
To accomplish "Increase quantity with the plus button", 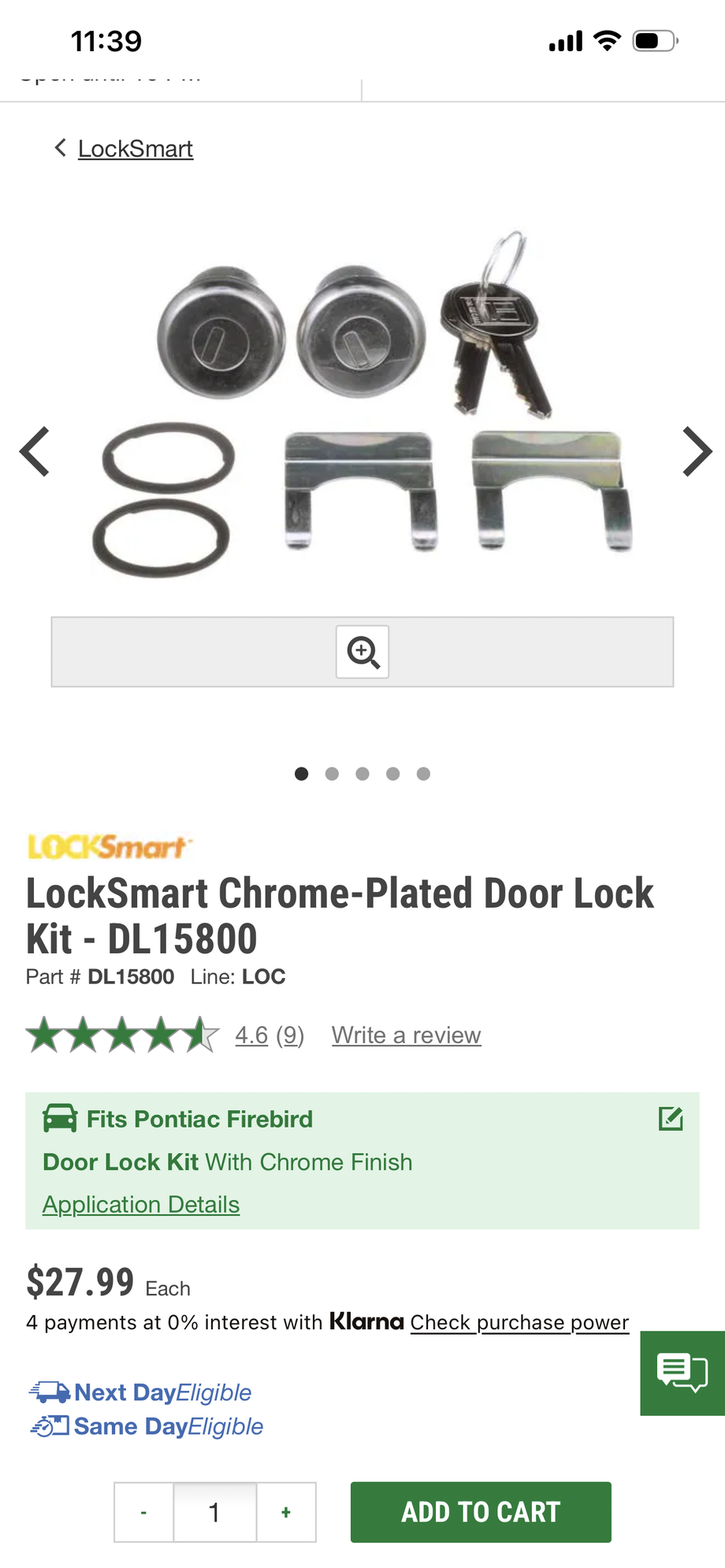I will tap(286, 1512).
